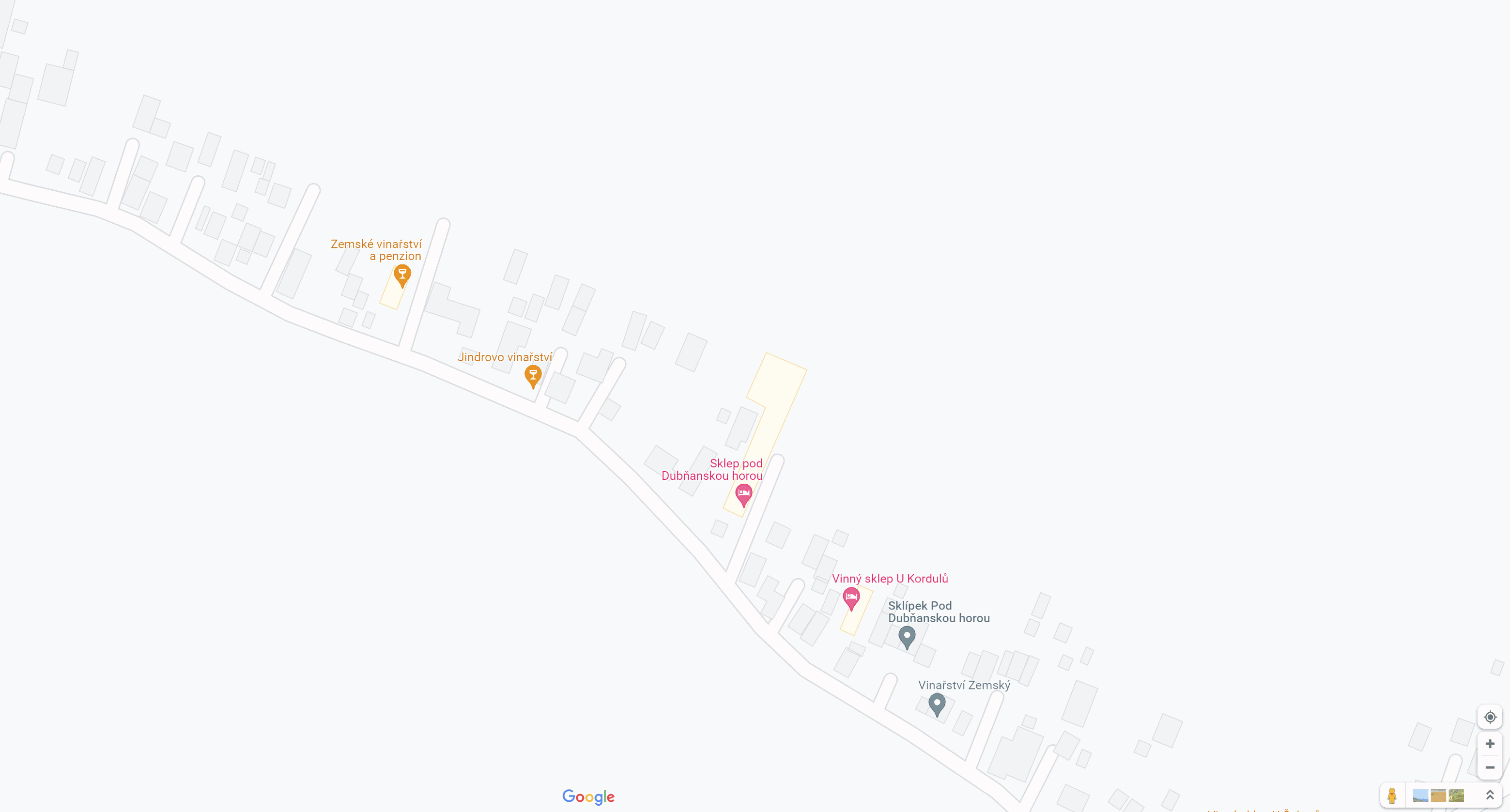
Task: Center map on my location
Action: [x=1490, y=717]
